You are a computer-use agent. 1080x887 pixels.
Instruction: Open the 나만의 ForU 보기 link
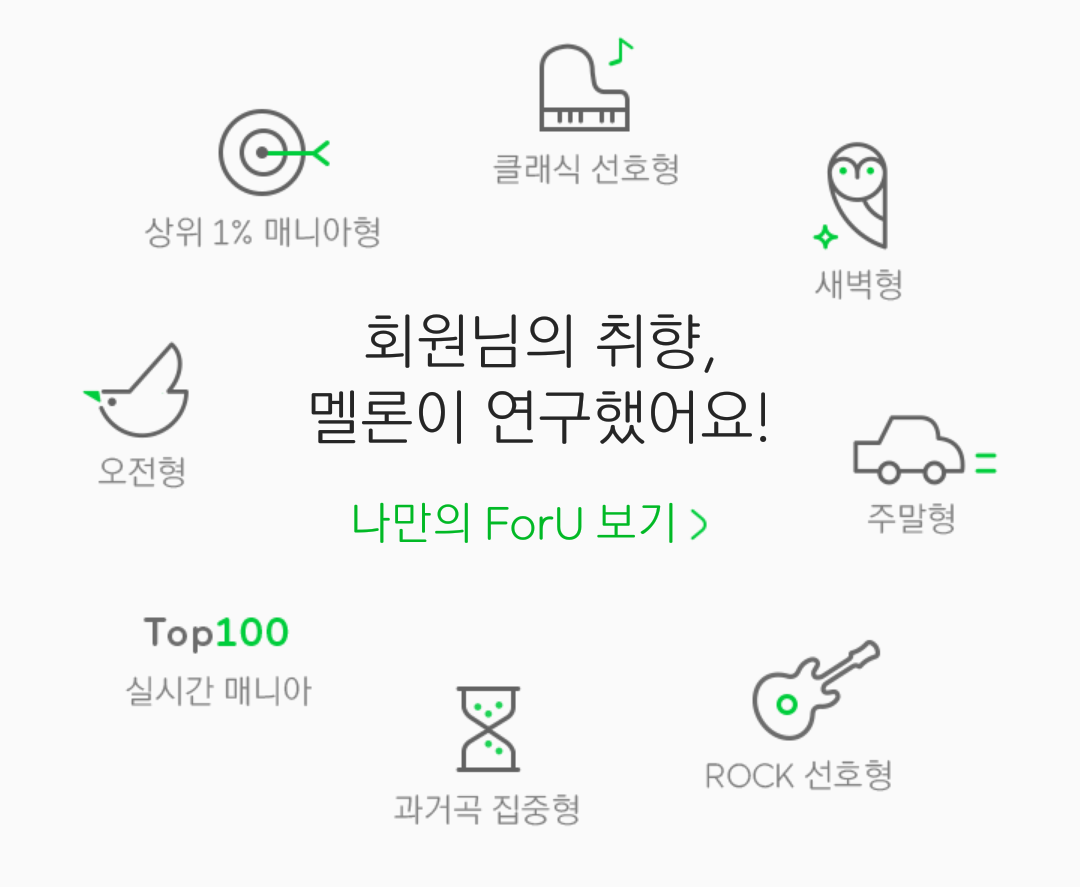tap(530, 523)
